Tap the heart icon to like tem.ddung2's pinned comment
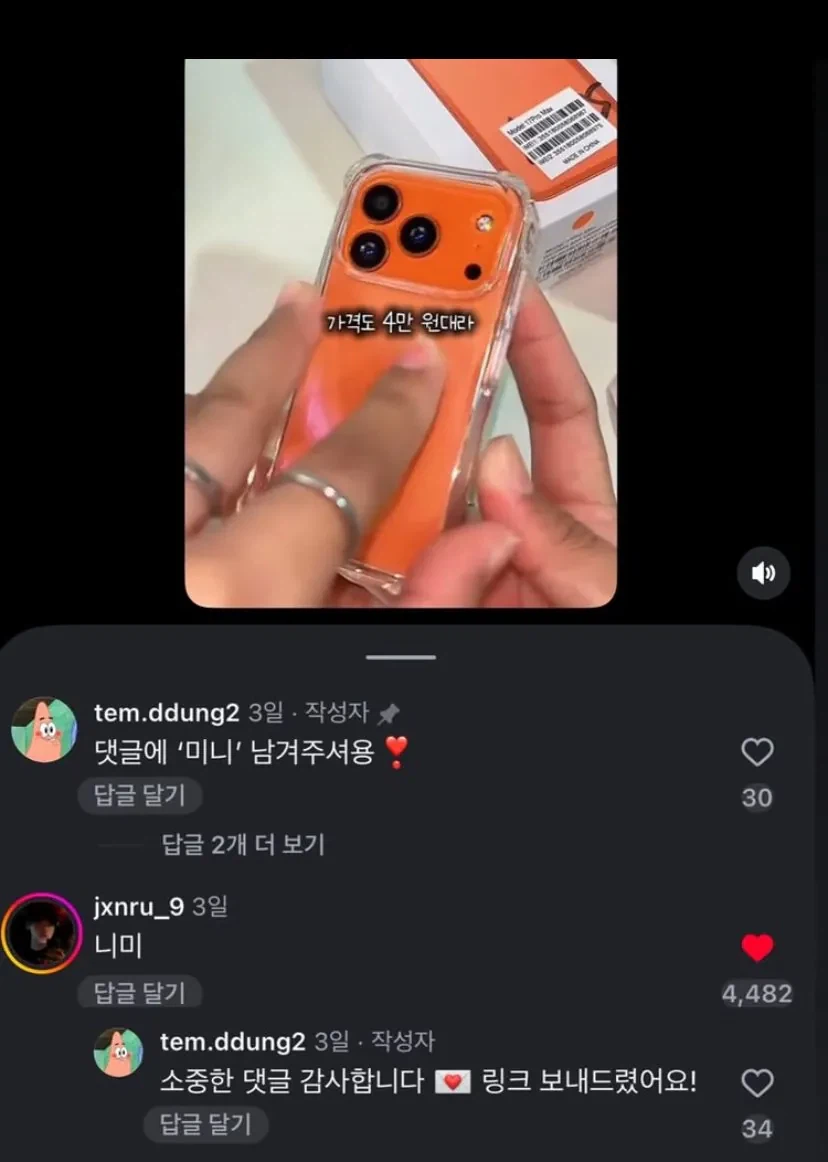The image size is (828, 1162). [x=758, y=753]
